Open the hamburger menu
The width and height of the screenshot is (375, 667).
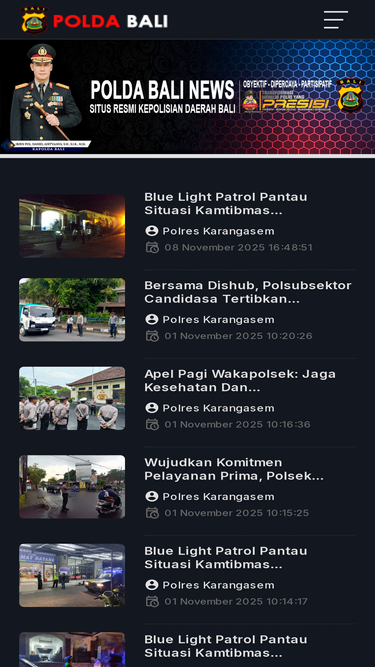[335, 20]
